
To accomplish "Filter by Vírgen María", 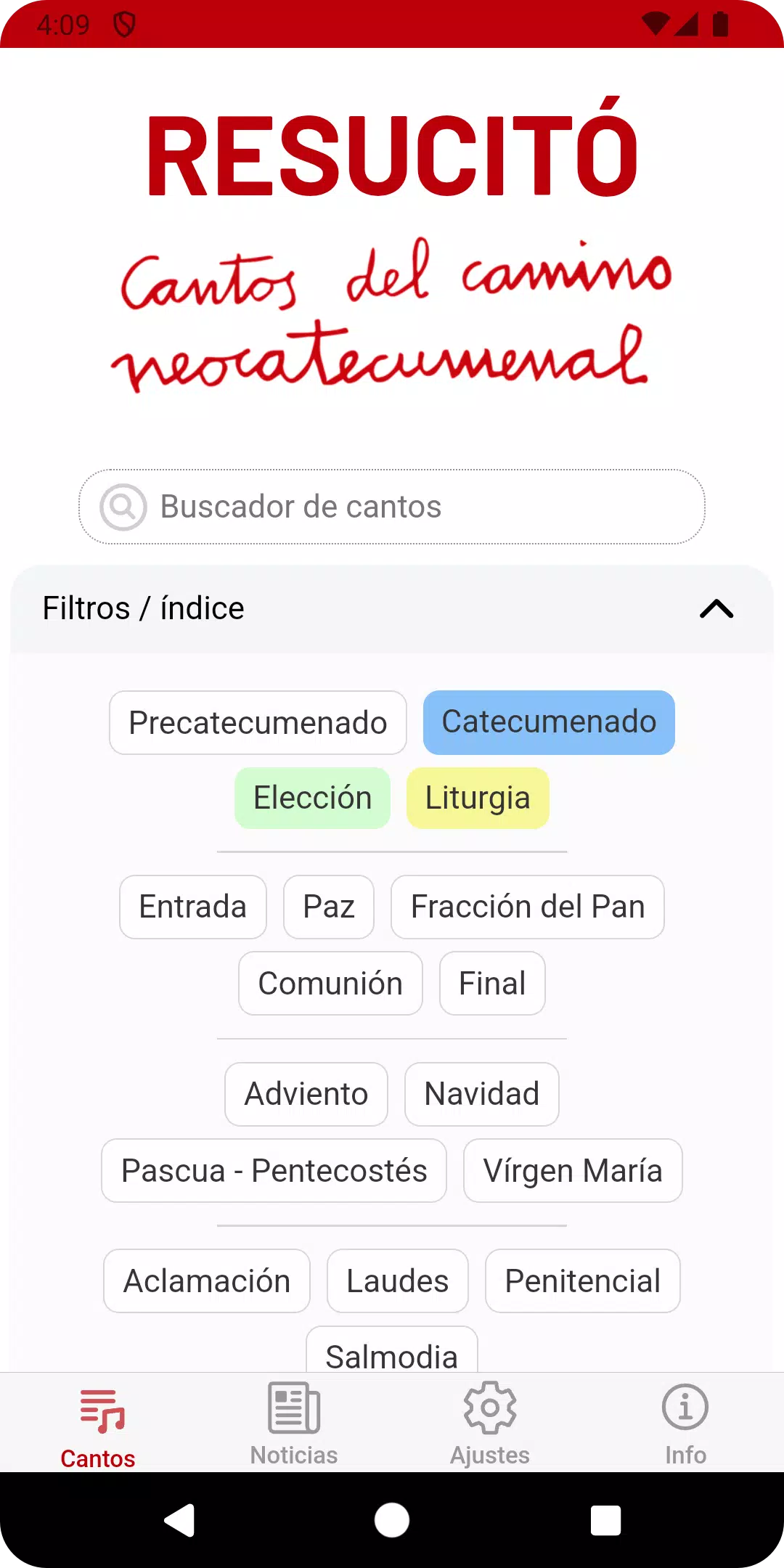I will [x=573, y=1170].
